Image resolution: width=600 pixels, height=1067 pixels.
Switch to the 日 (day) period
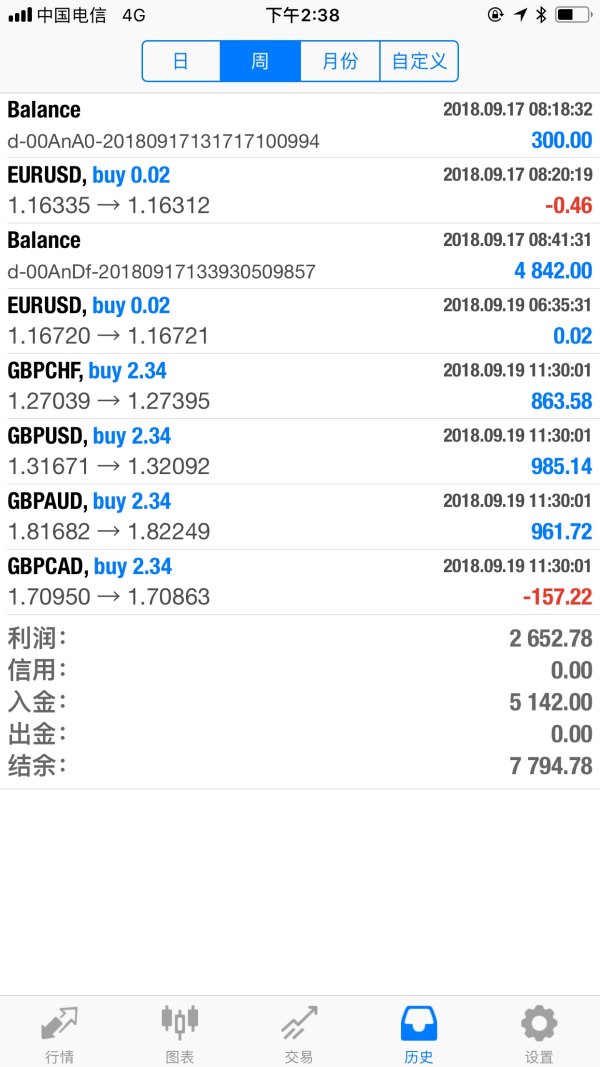181,61
